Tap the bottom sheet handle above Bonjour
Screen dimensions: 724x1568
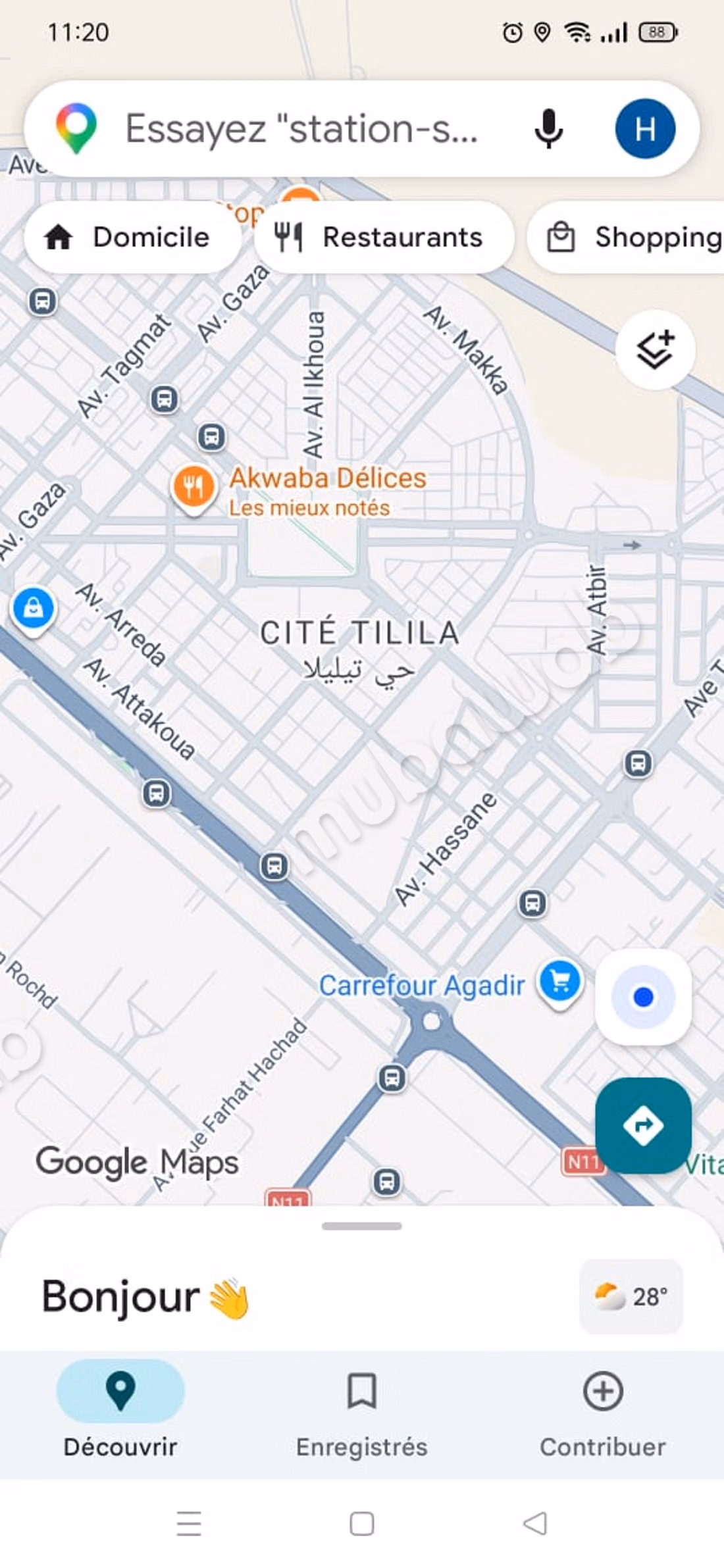pos(361,1226)
